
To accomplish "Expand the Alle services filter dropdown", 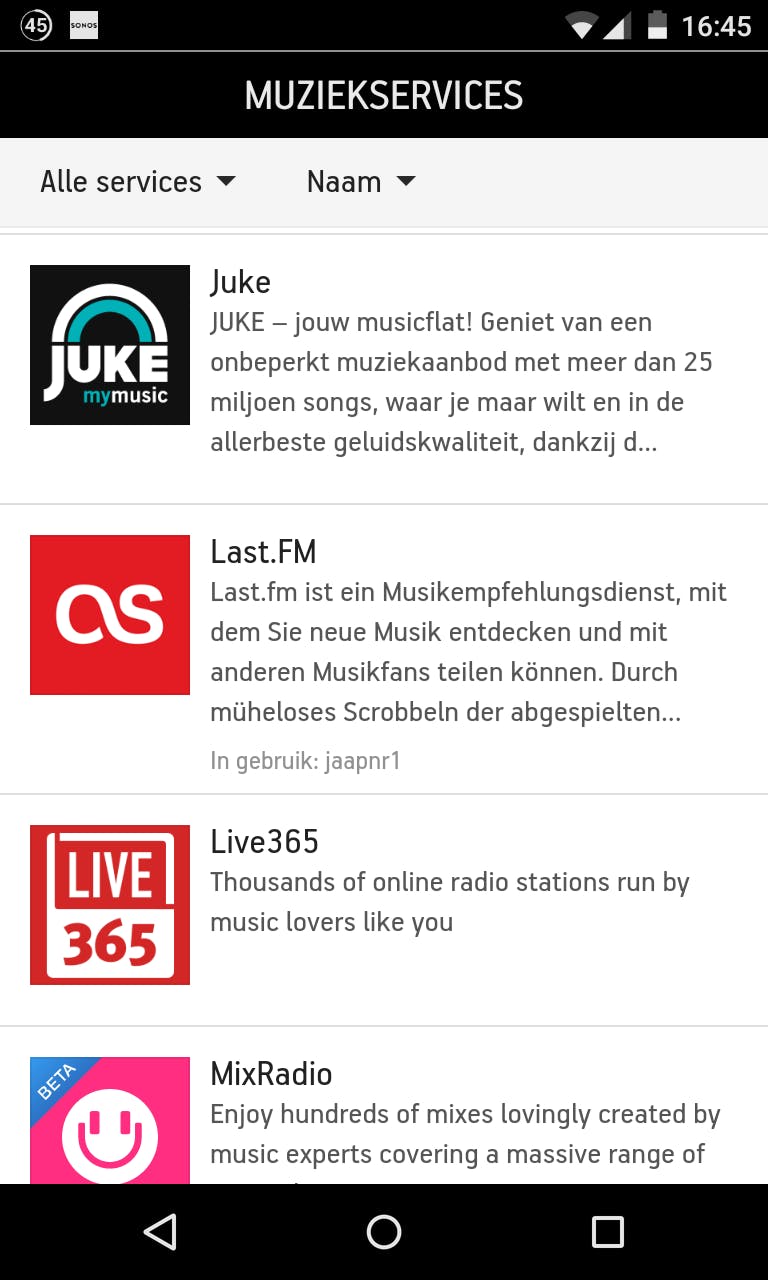I will pyautogui.click(x=137, y=182).
